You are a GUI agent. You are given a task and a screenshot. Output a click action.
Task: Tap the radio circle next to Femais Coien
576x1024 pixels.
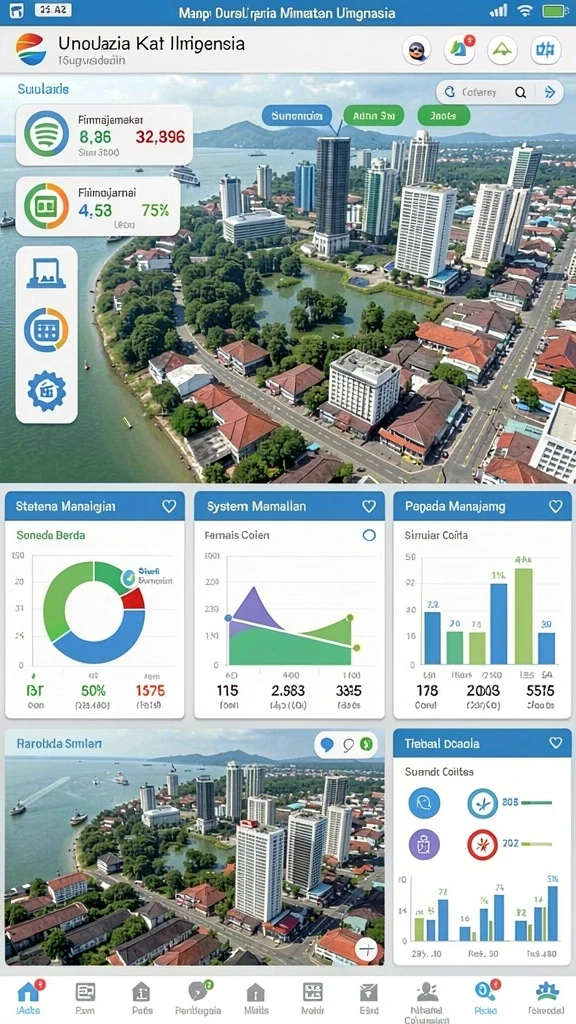pyautogui.click(x=369, y=536)
